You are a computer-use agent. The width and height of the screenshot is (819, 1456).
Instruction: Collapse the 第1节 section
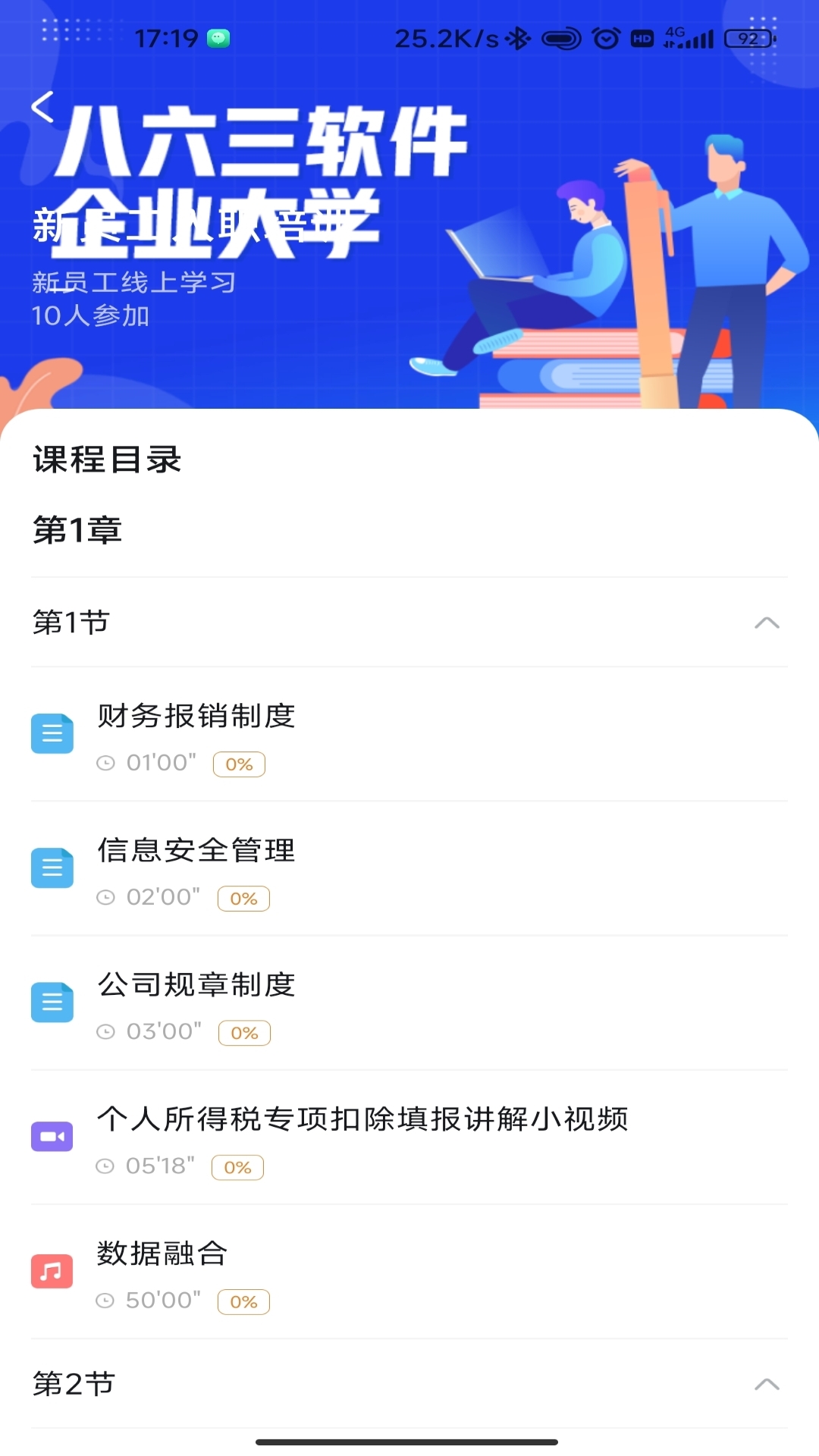click(x=767, y=623)
